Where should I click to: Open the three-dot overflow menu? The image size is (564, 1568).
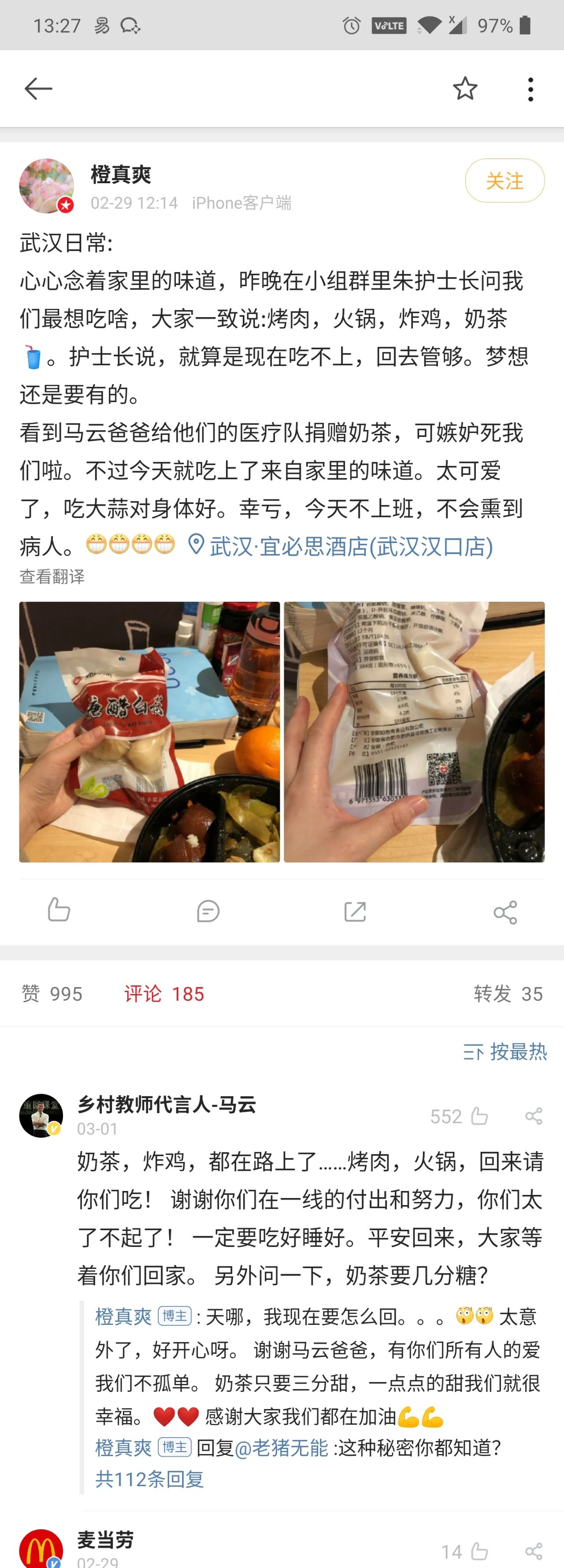[531, 89]
